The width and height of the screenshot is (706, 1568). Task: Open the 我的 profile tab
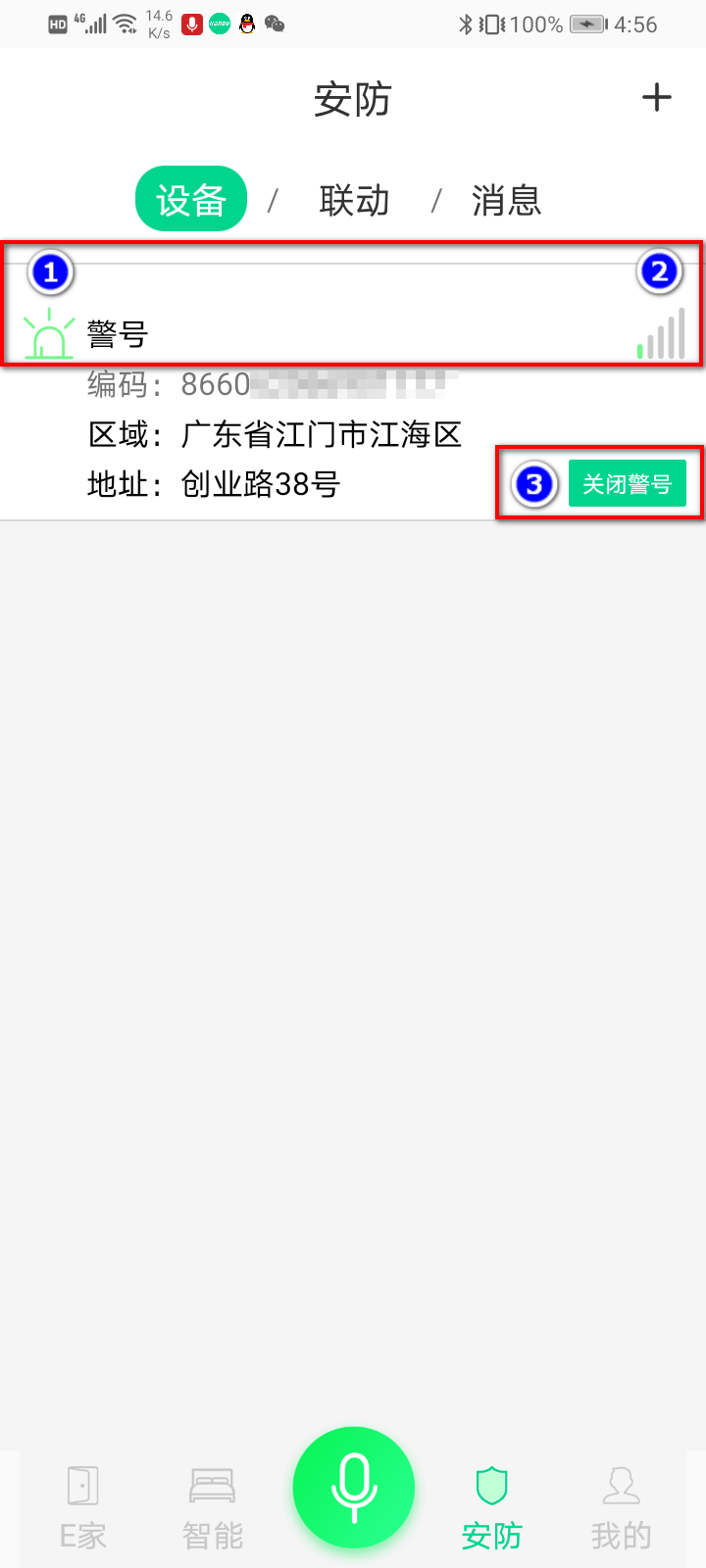621,1507
